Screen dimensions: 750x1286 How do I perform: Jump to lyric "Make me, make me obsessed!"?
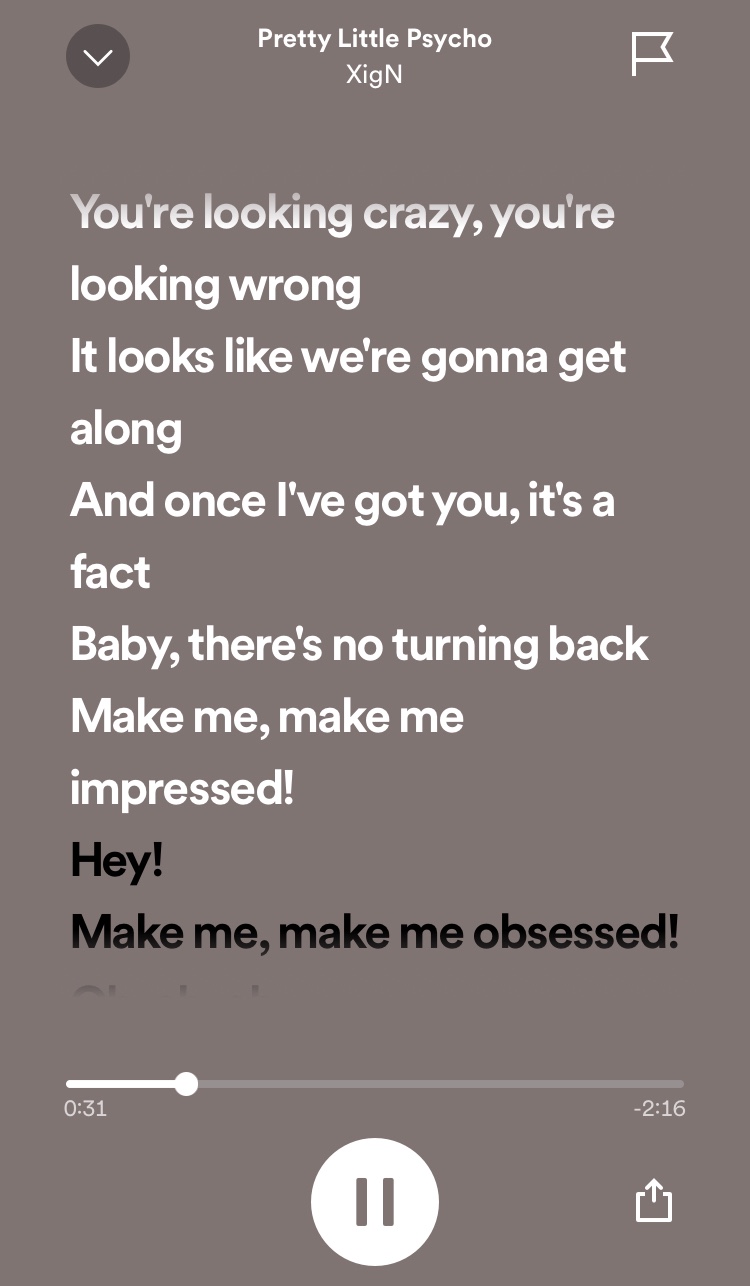click(375, 933)
